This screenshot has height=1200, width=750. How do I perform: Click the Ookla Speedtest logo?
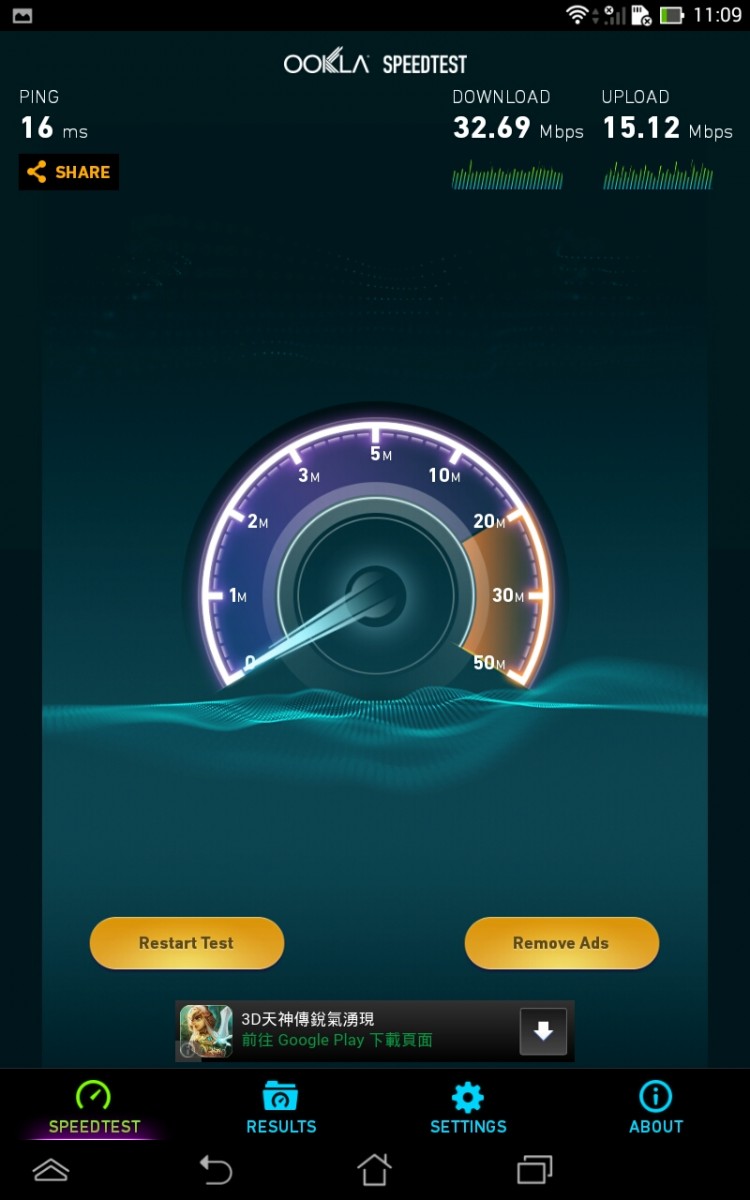(375, 62)
